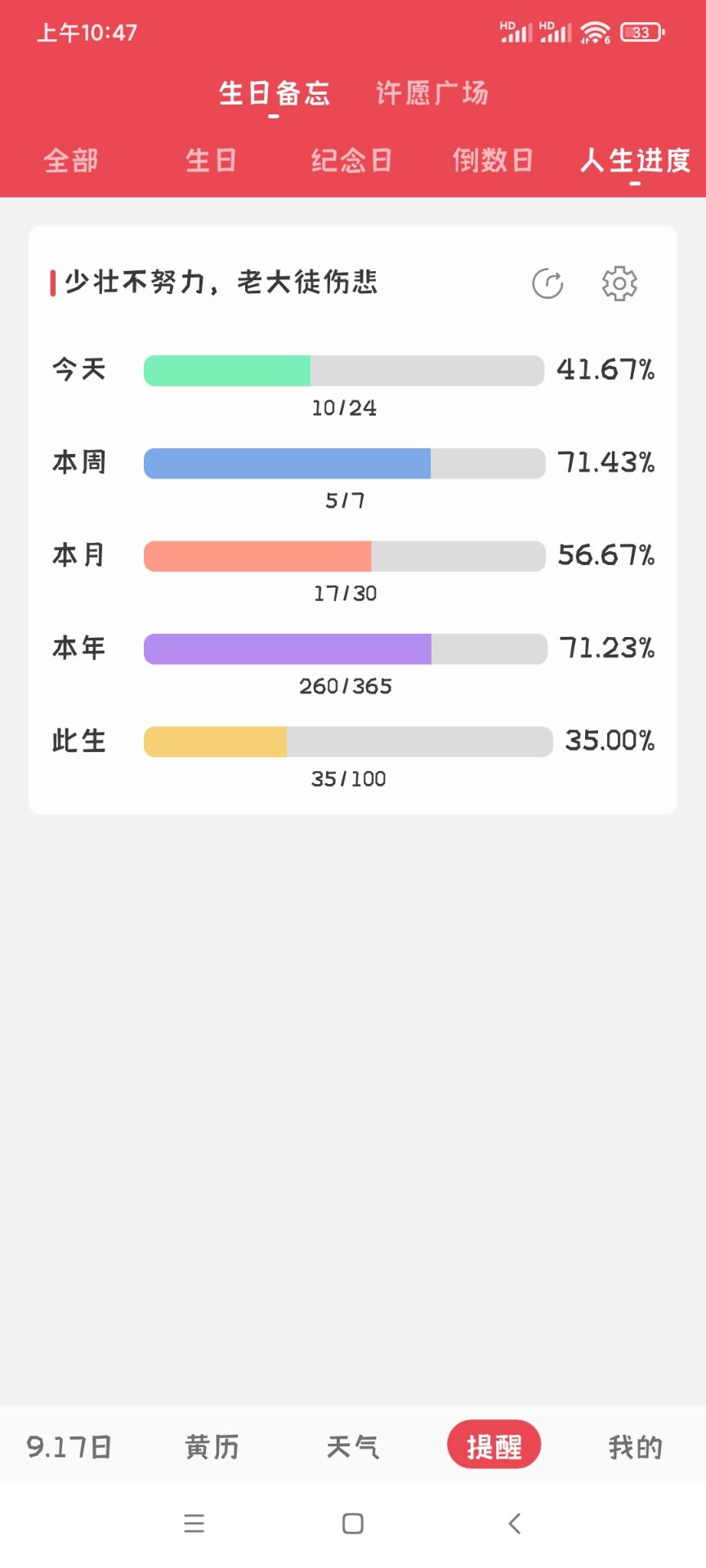Image resolution: width=706 pixels, height=1568 pixels.
Task: Open the 黄历 bottom tab
Action: point(212,1447)
